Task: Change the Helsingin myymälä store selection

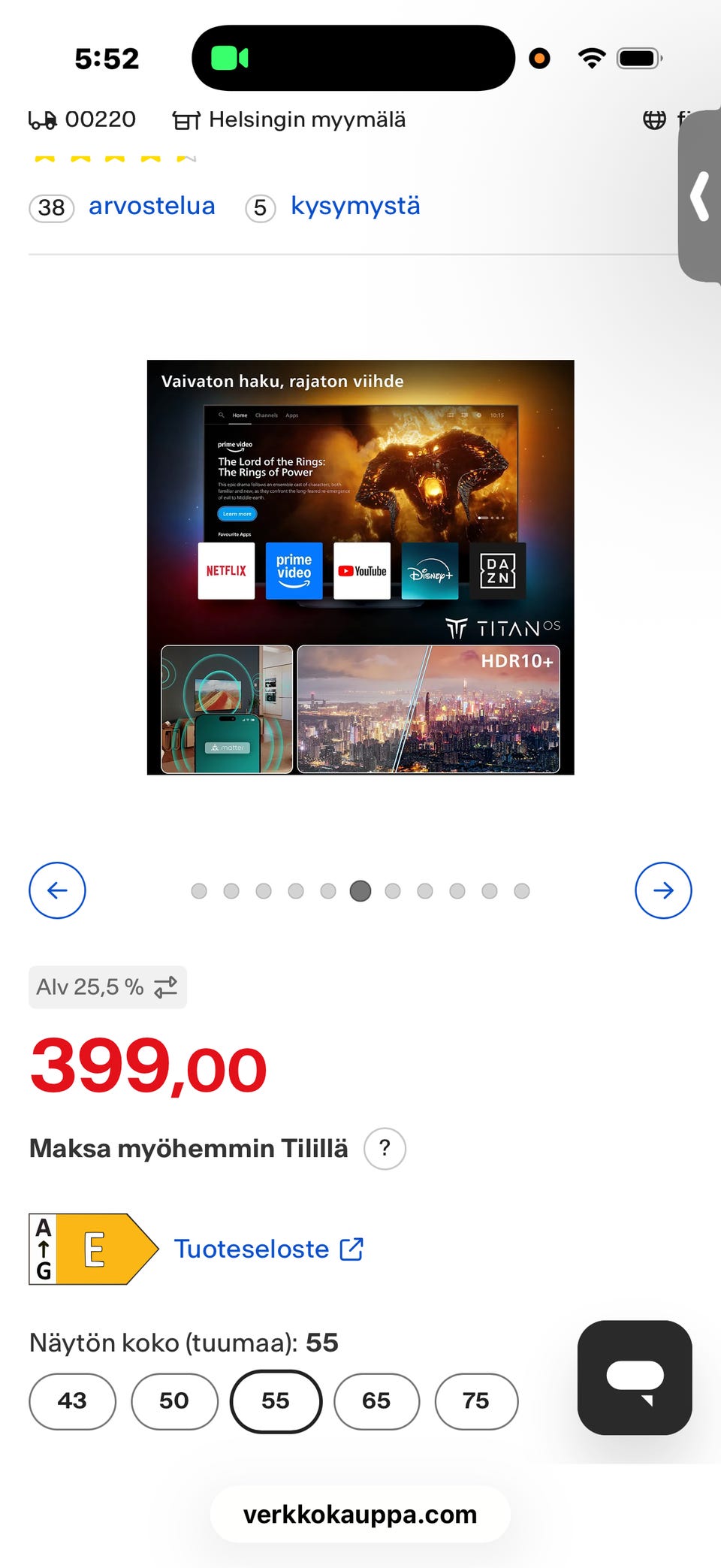Action: point(289,119)
